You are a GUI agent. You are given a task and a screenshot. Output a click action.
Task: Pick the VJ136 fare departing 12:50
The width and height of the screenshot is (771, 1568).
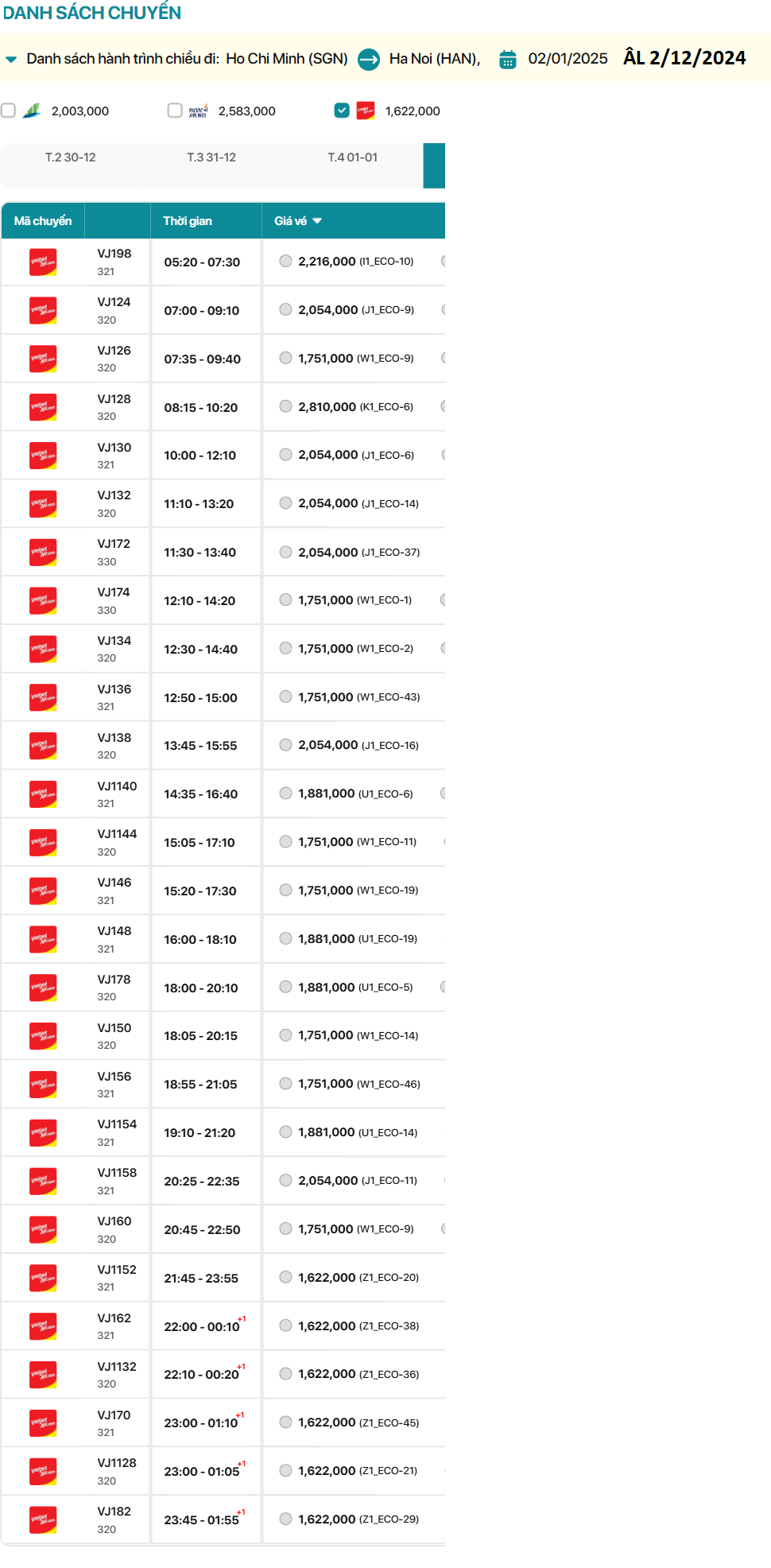(286, 697)
